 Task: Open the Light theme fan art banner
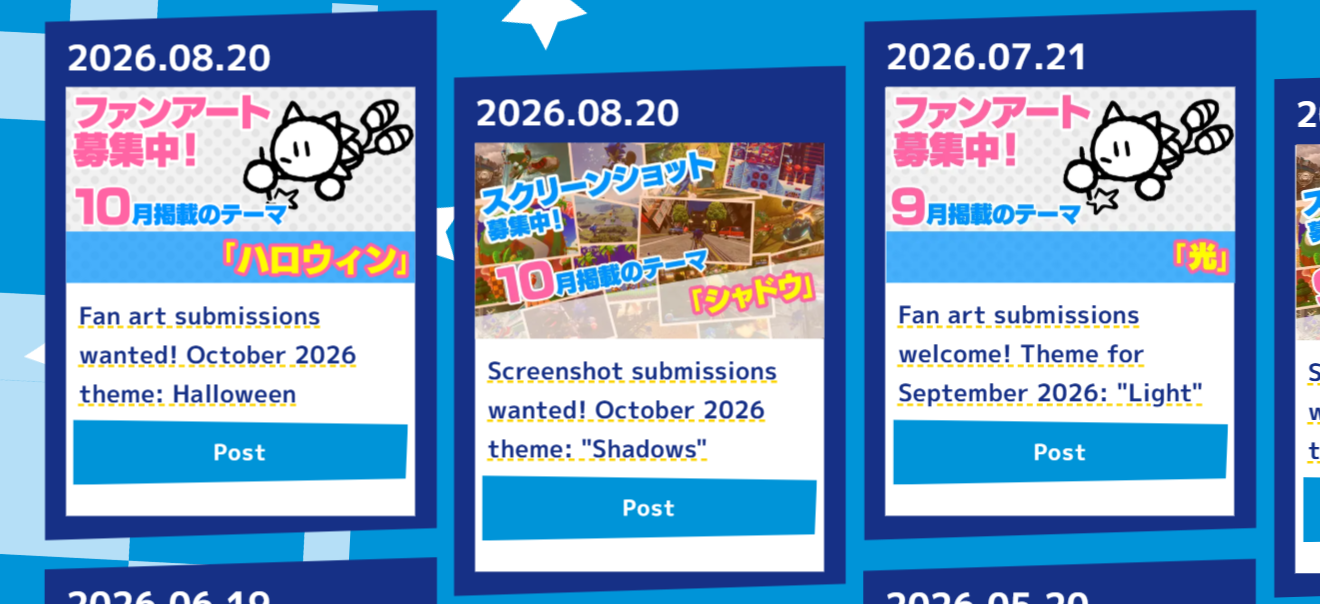[x=1060, y=185]
